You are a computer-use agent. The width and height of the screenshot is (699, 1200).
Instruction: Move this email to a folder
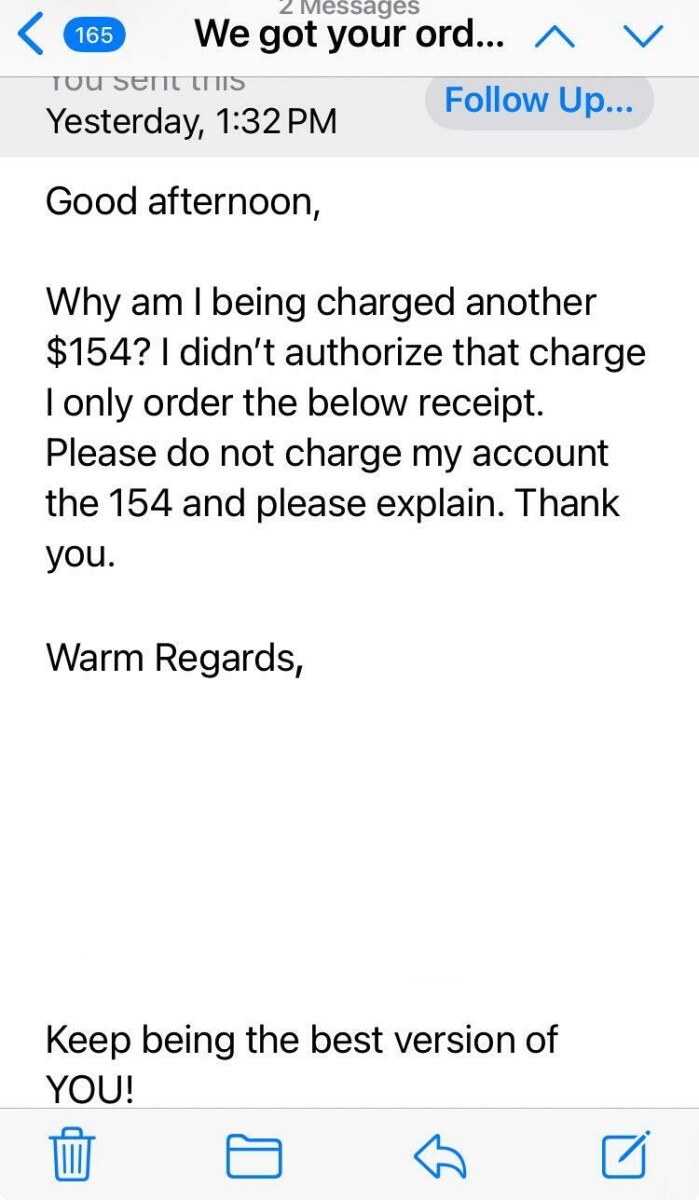click(x=254, y=1156)
